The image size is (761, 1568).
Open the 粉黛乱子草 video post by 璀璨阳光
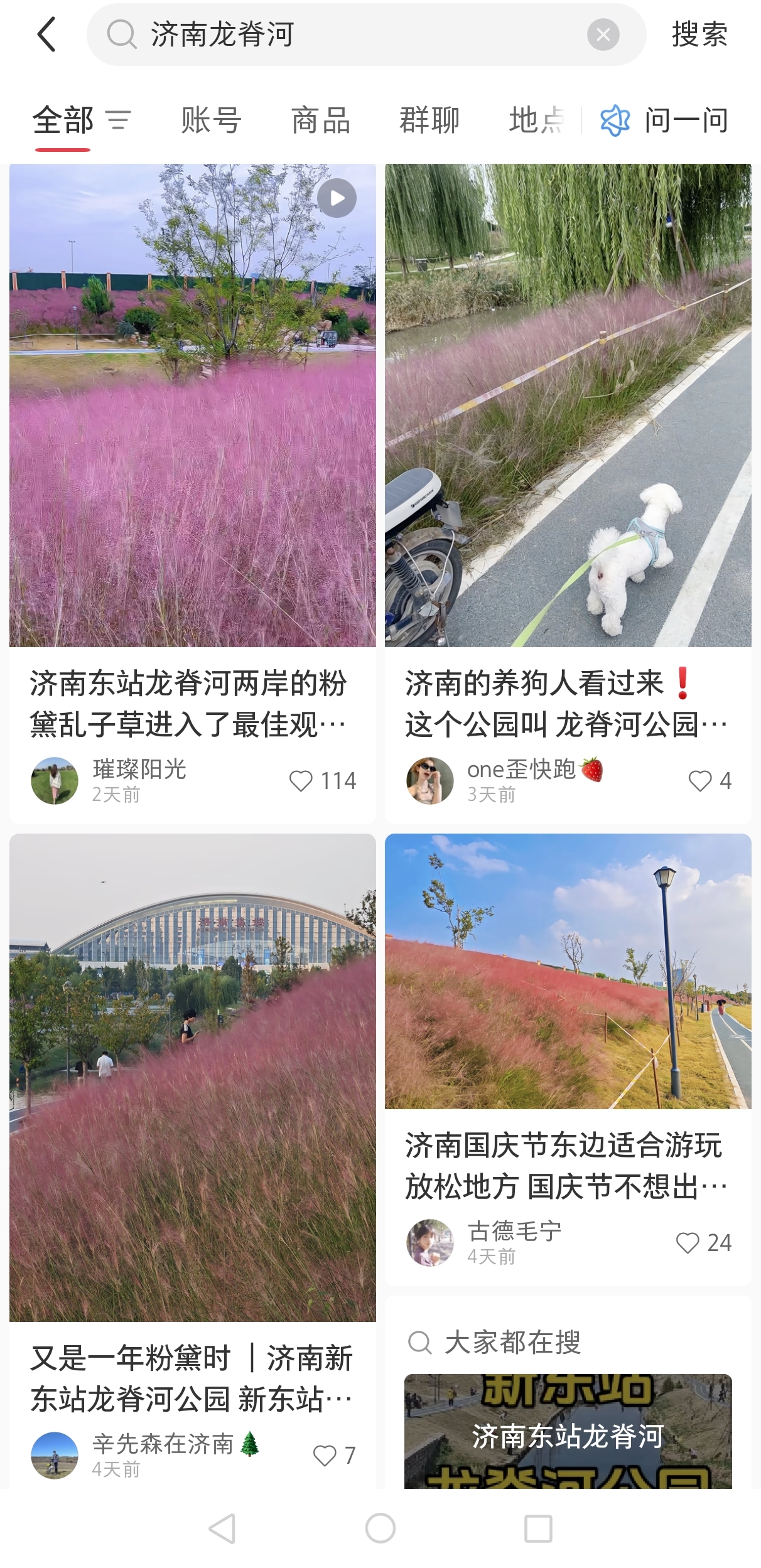pos(192,439)
